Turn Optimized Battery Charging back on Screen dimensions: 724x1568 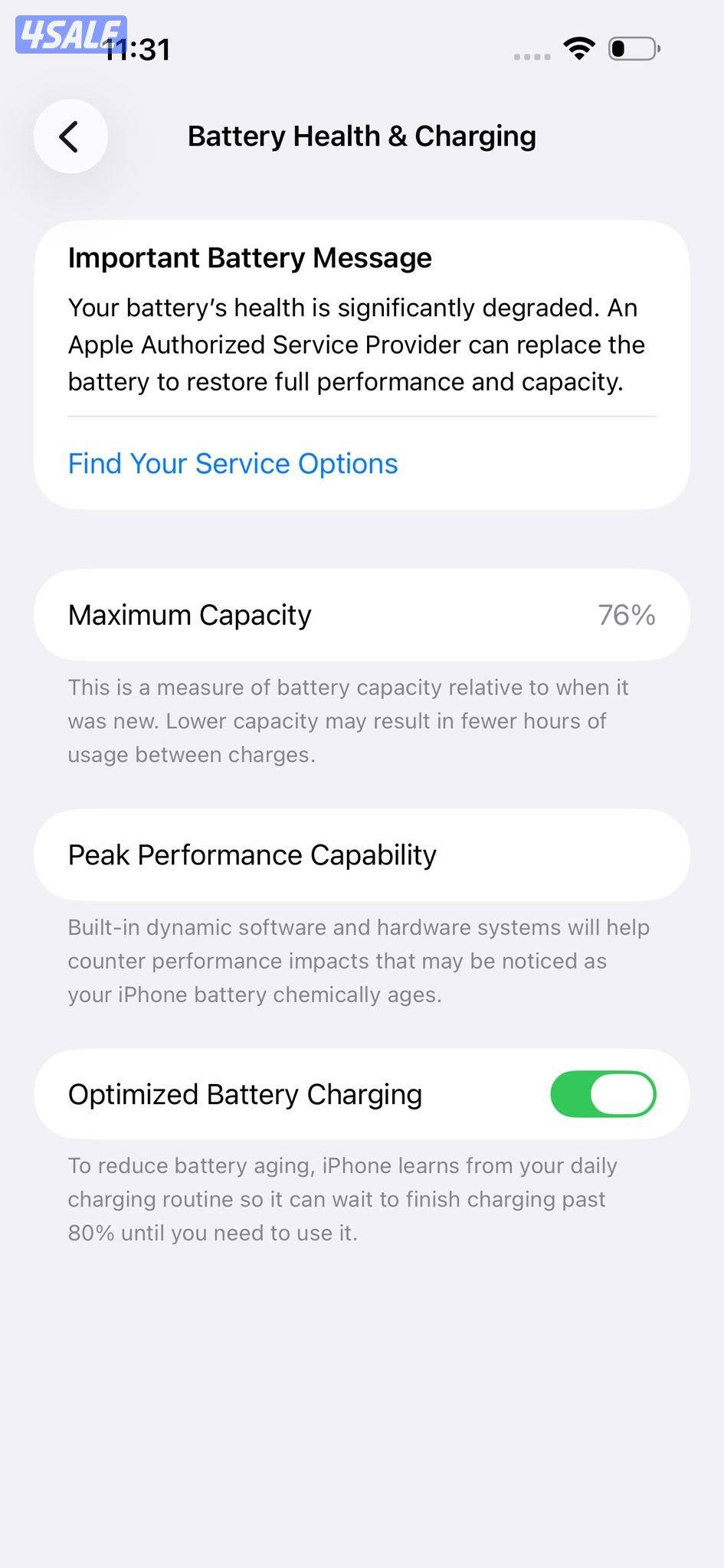tap(603, 1094)
